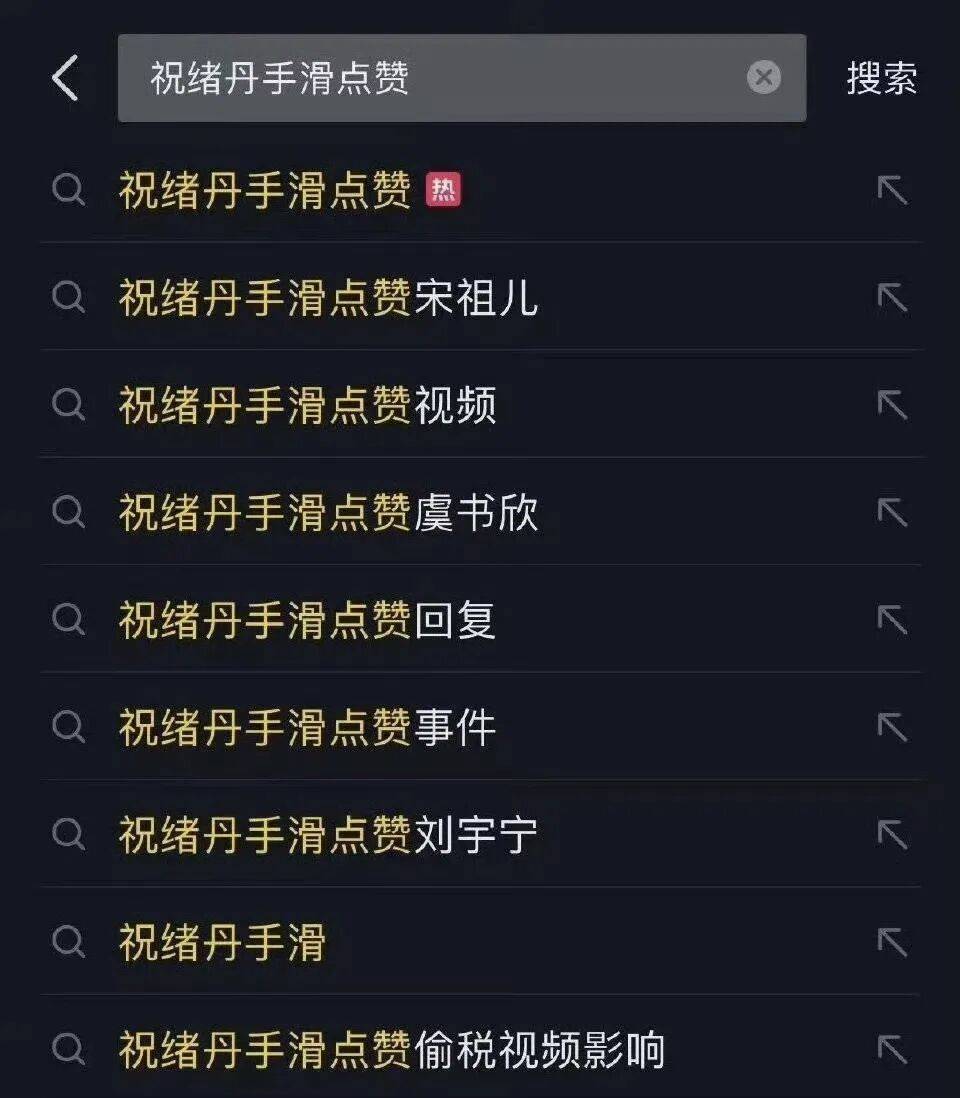The image size is (960, 1098).
Task: Select suggestion 祝绪丹手滑点赞偷税视频影响
Action: click(x=390, y=1050)
